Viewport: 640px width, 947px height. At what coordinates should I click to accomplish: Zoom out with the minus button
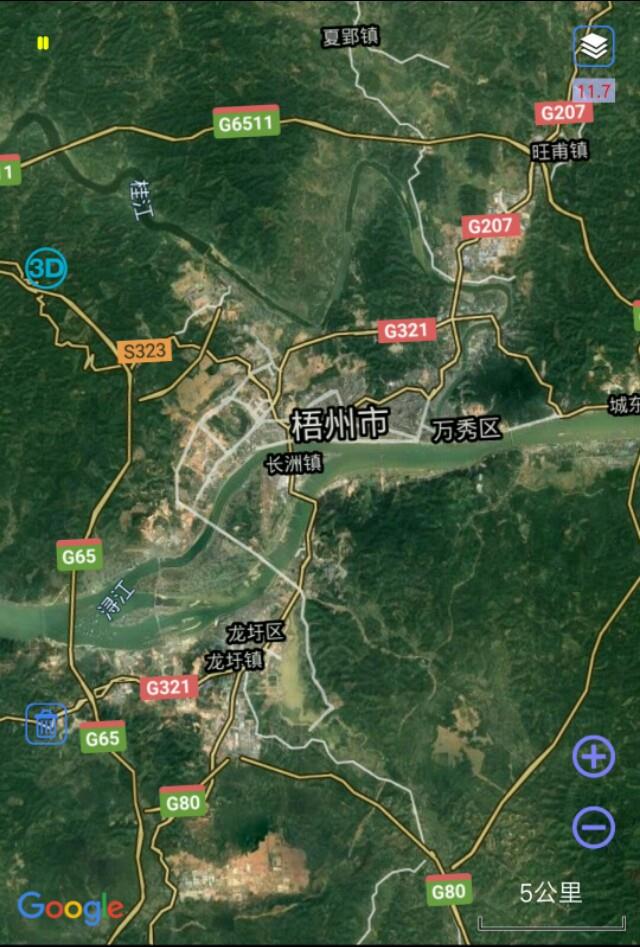[x=593, y=827]
